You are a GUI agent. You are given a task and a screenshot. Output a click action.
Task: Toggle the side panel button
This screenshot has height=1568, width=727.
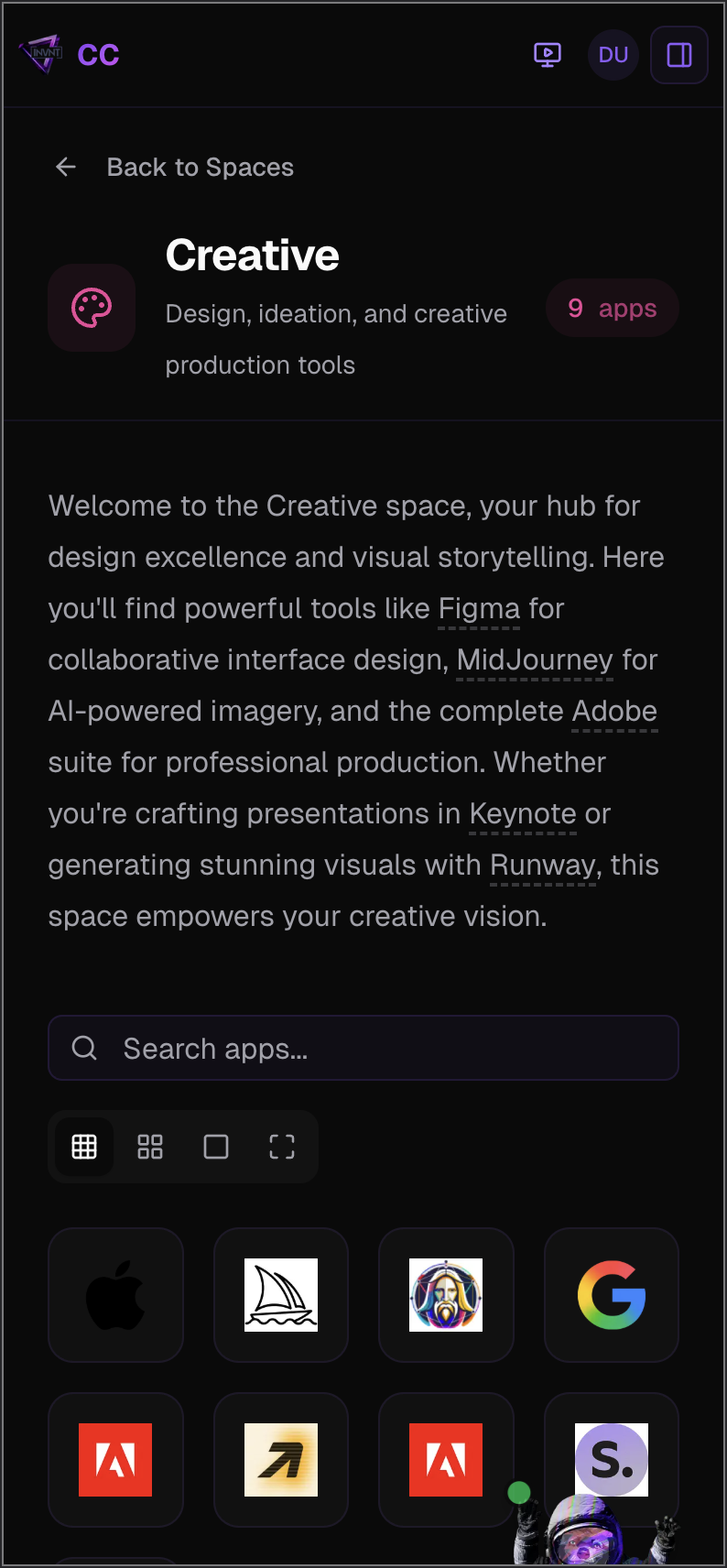point(678,55)
